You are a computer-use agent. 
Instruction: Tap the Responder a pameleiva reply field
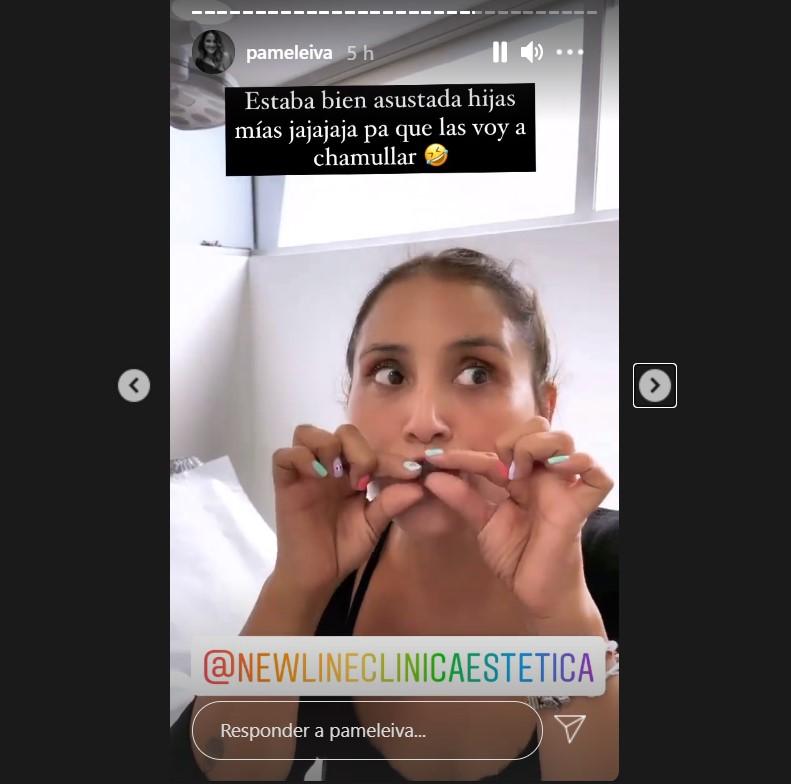tap(366, 730)
